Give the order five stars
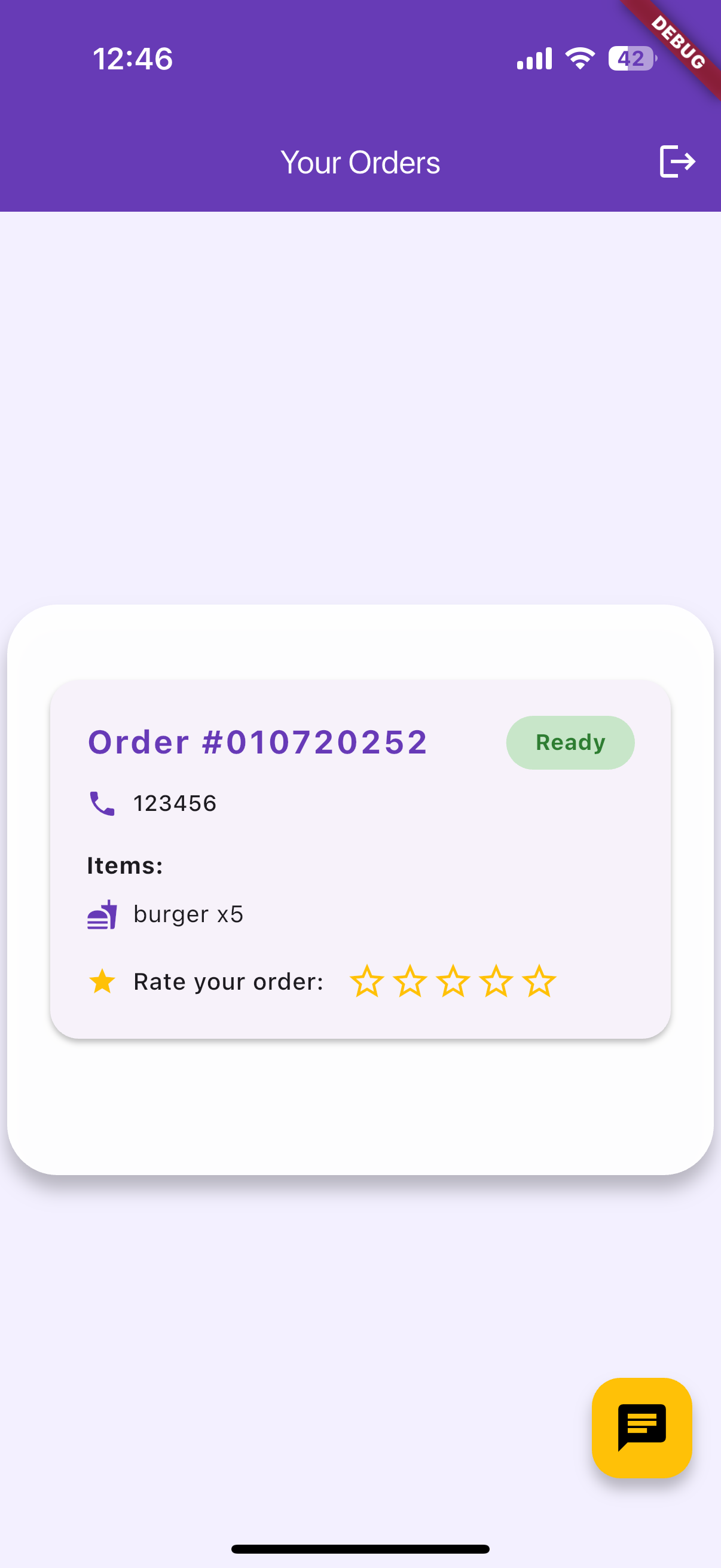Viewport: 721px width, 1568px height. click(540, 981)
